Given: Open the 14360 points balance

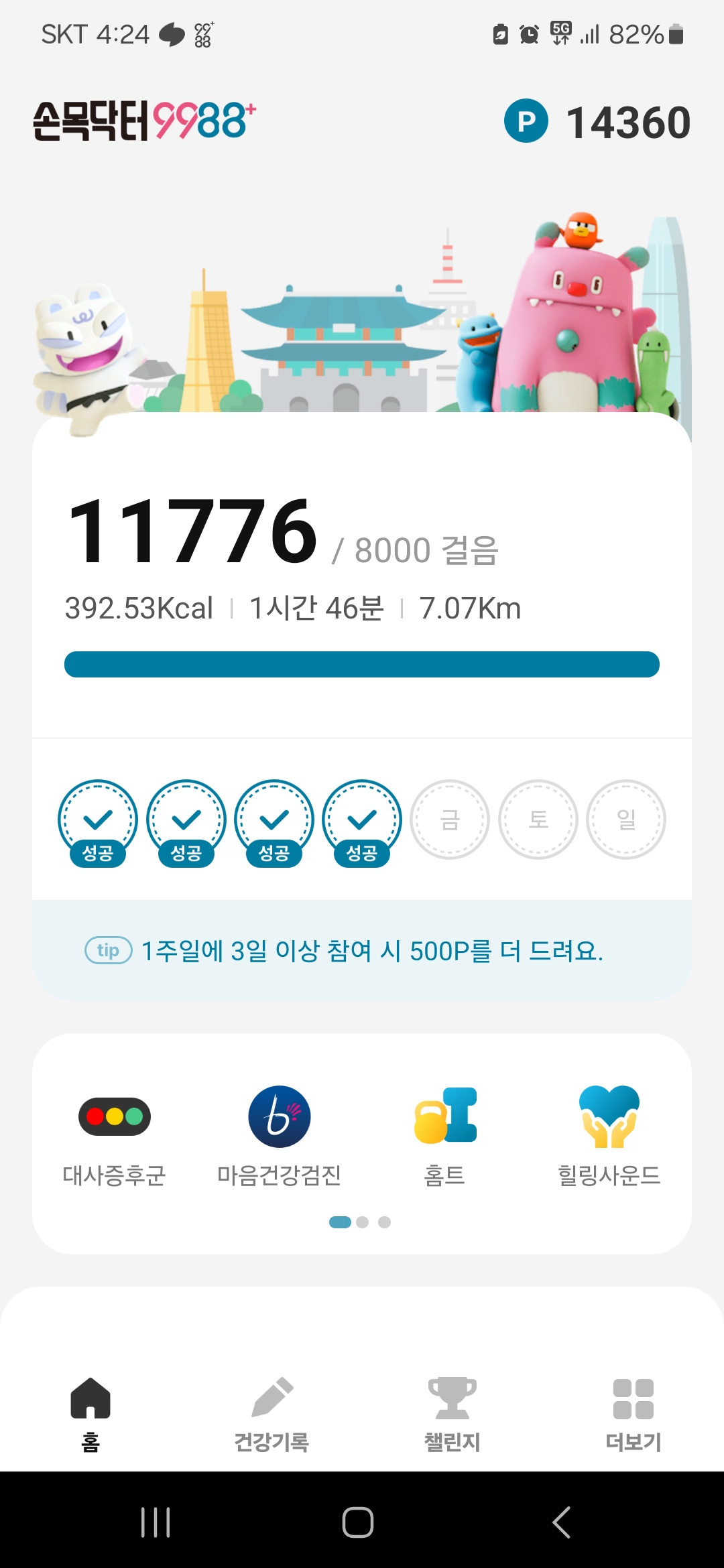Looking at the screenshot, I should [597, 122].
